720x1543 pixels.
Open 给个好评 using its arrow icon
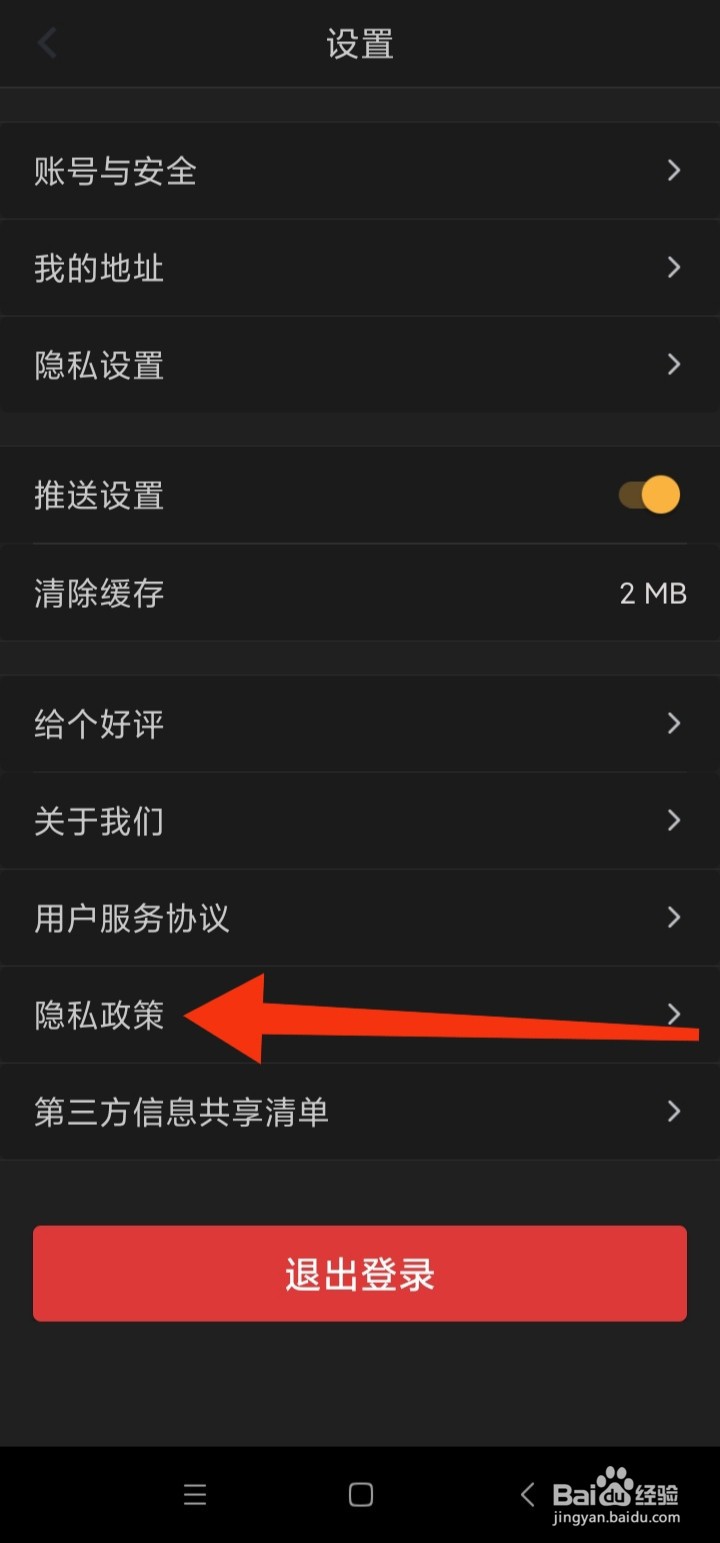pos(672,723)
